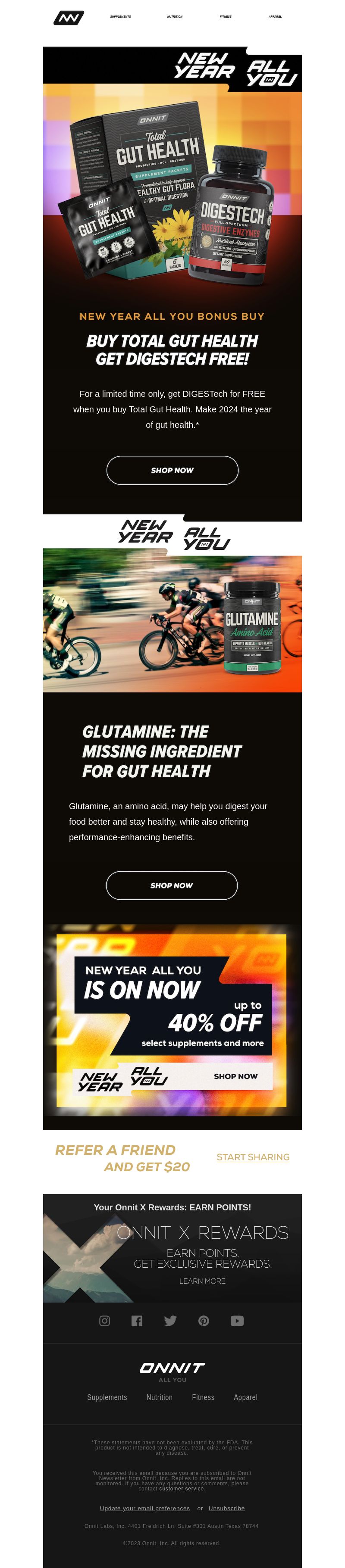Tap Shop Now below the Glutamine description

(171, 885)
